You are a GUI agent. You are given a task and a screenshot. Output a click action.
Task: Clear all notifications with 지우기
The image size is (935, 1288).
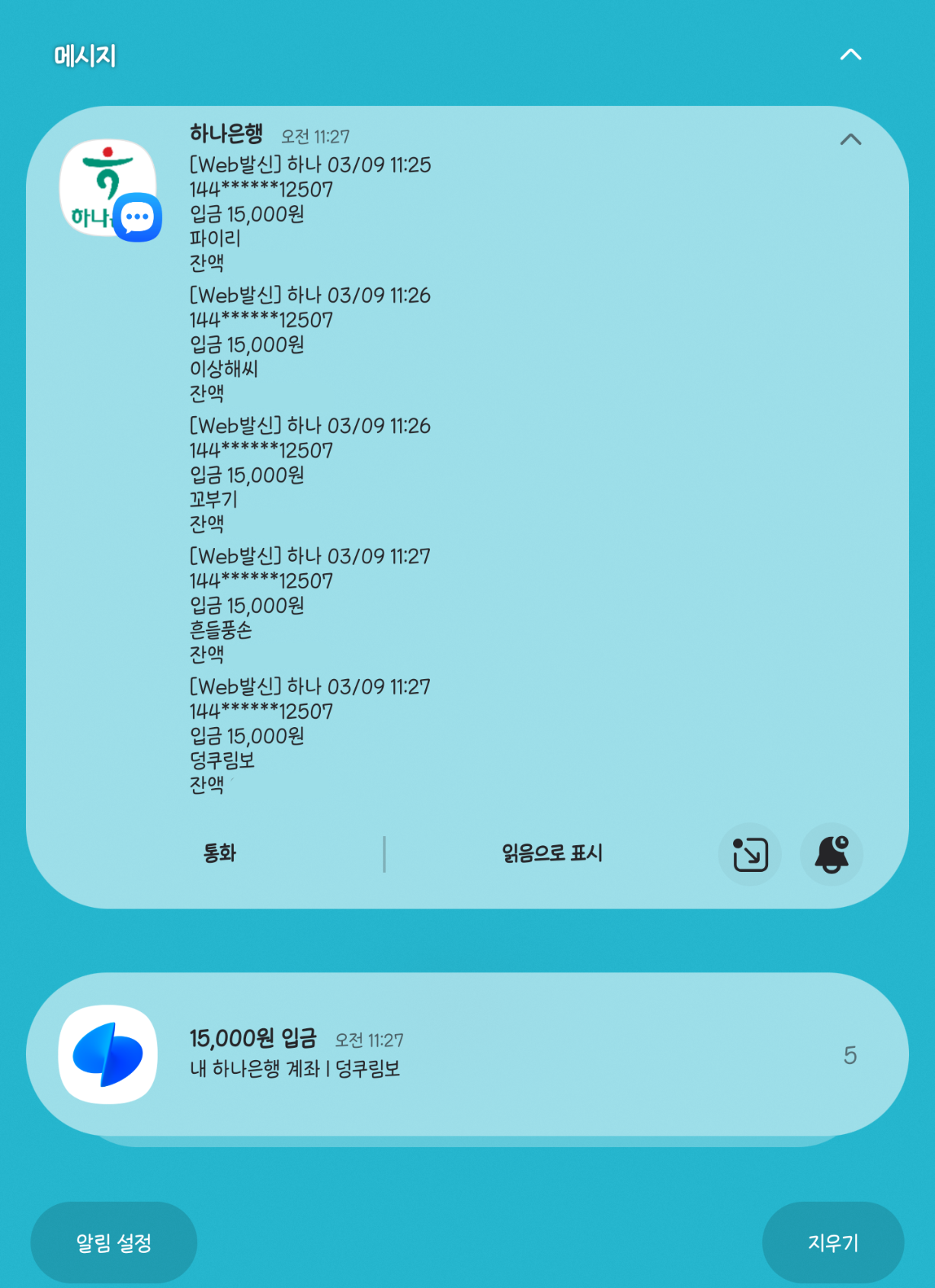(833, 1243)
